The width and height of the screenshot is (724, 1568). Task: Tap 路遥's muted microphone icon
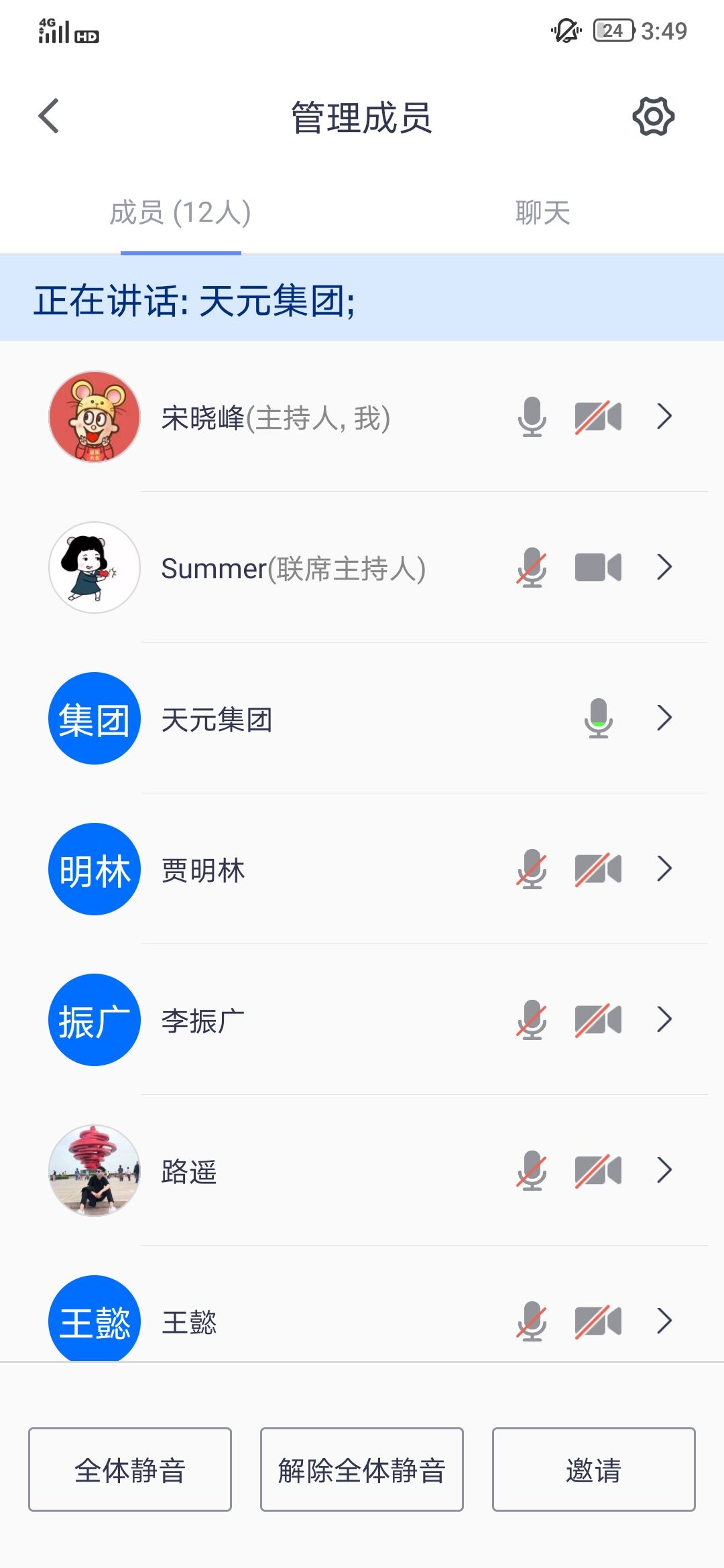coord(532,1170)
